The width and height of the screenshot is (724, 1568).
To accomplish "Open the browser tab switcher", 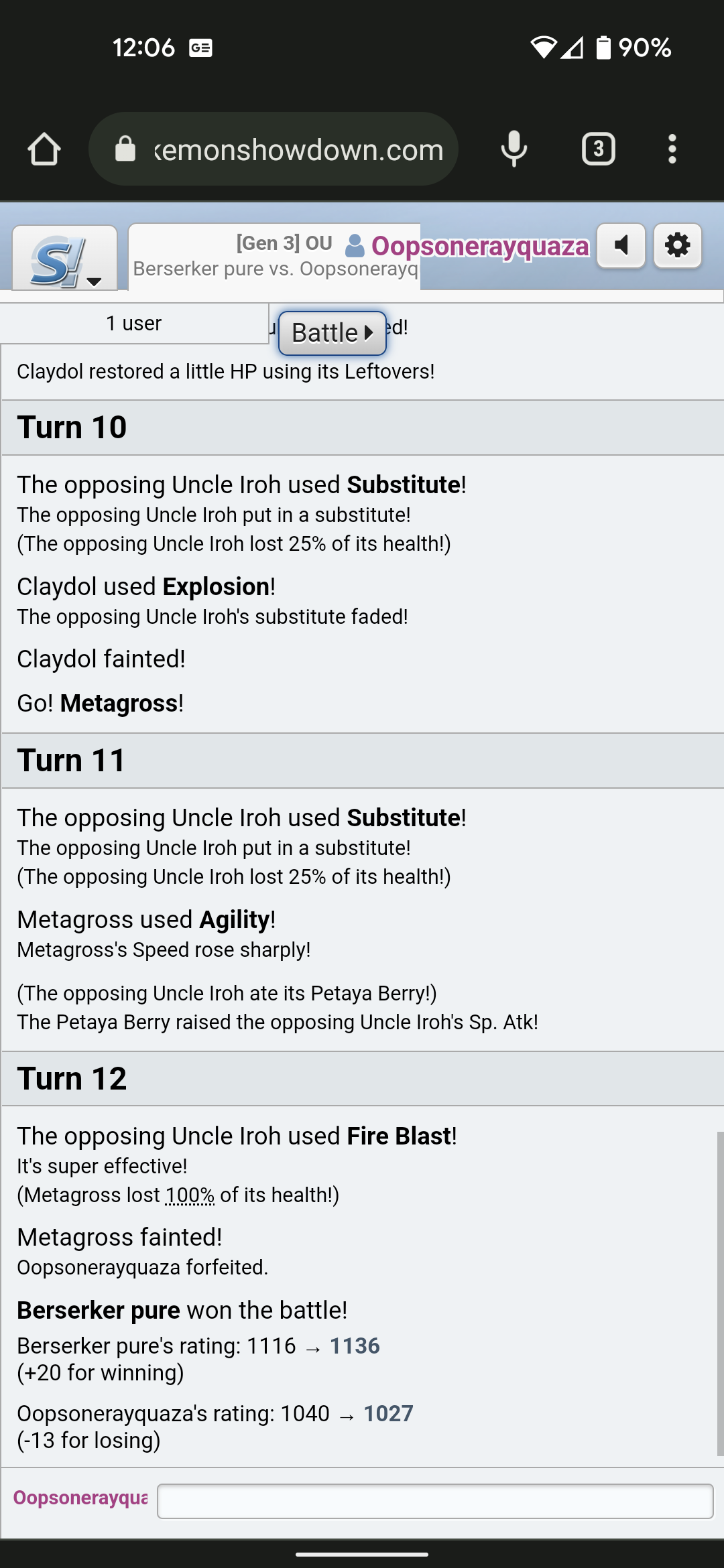I will pos(598,149).
